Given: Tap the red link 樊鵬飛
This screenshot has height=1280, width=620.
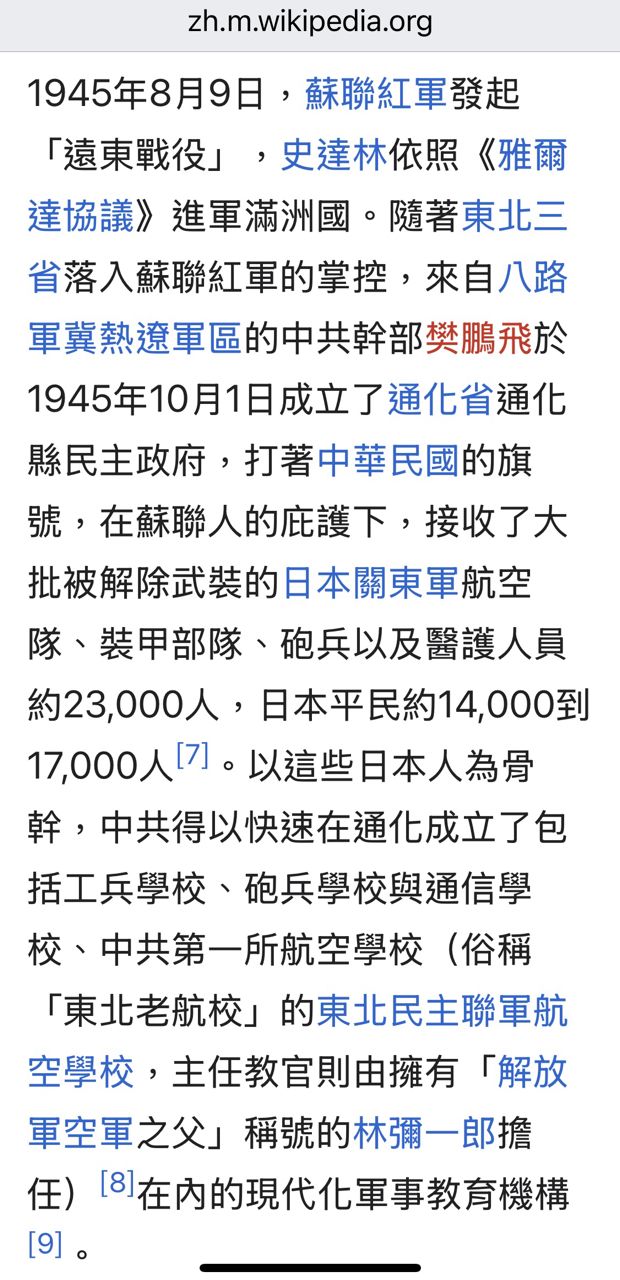Looking at the screenshot, I should tap(478, 339).
